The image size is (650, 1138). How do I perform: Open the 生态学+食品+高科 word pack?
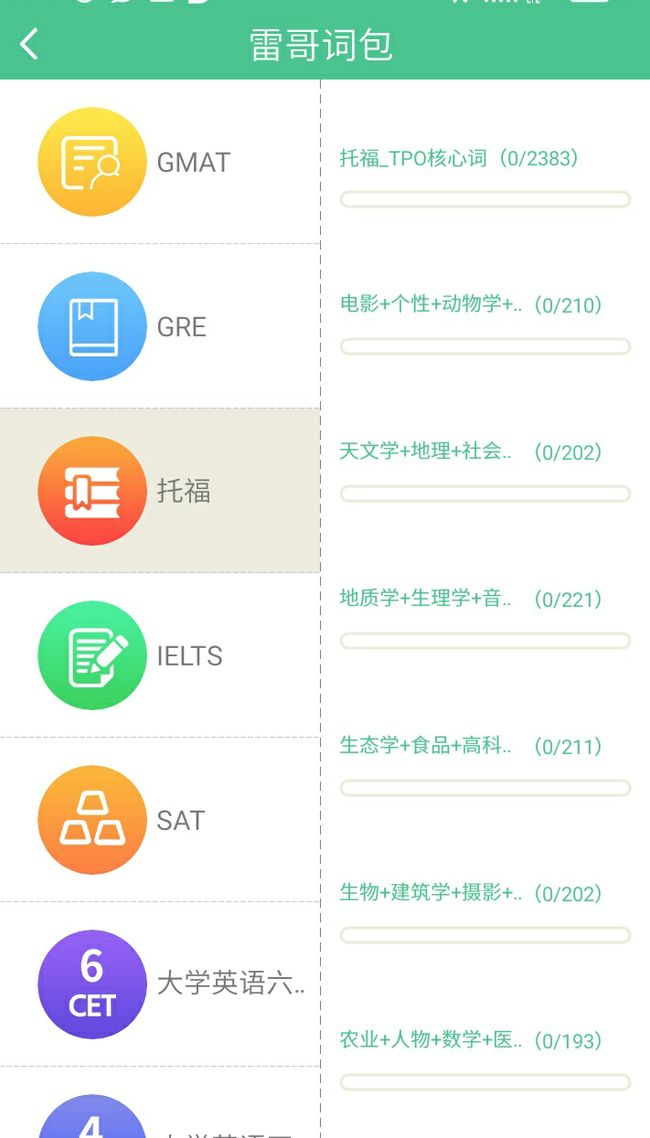pos(485,765)
